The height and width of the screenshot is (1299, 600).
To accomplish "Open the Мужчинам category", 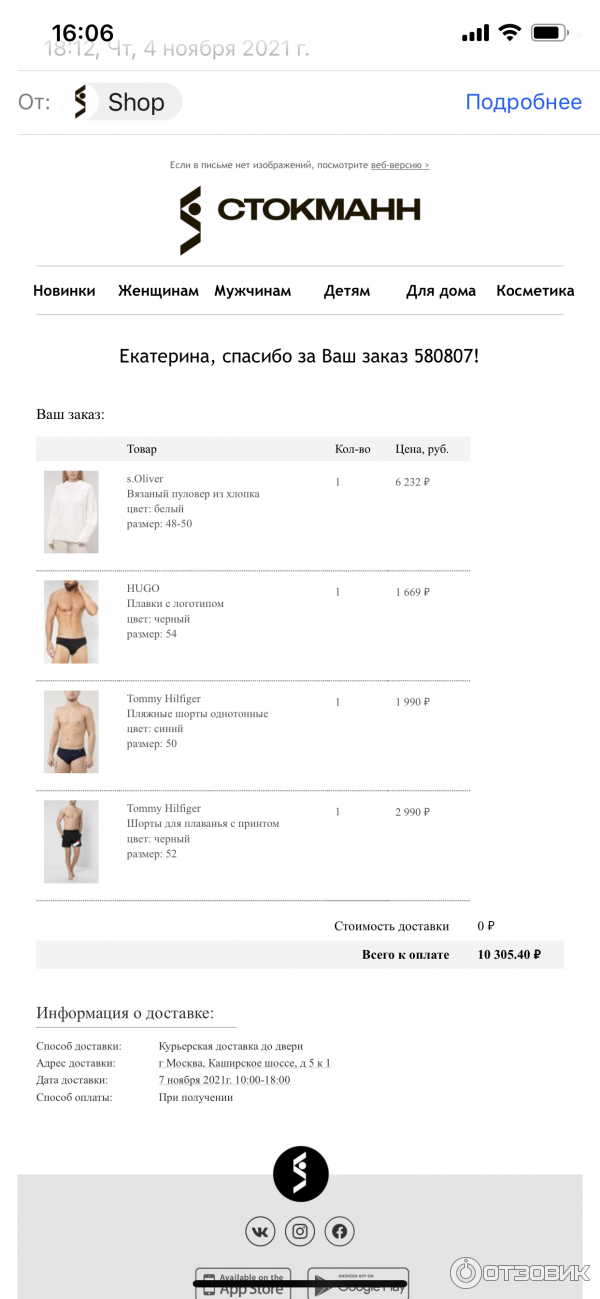I will coord(252,291).
